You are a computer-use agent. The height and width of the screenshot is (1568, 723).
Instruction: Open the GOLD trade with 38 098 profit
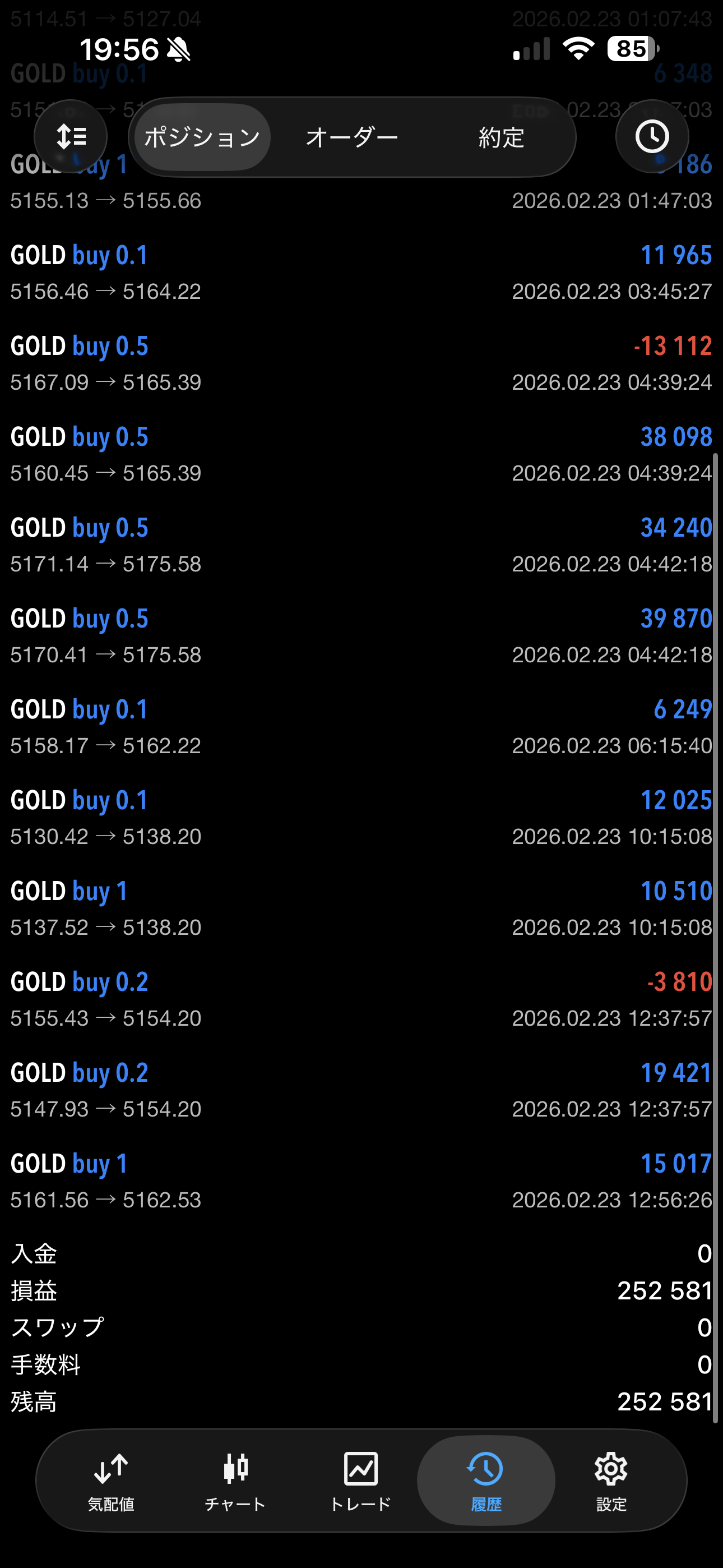[361, 454]
